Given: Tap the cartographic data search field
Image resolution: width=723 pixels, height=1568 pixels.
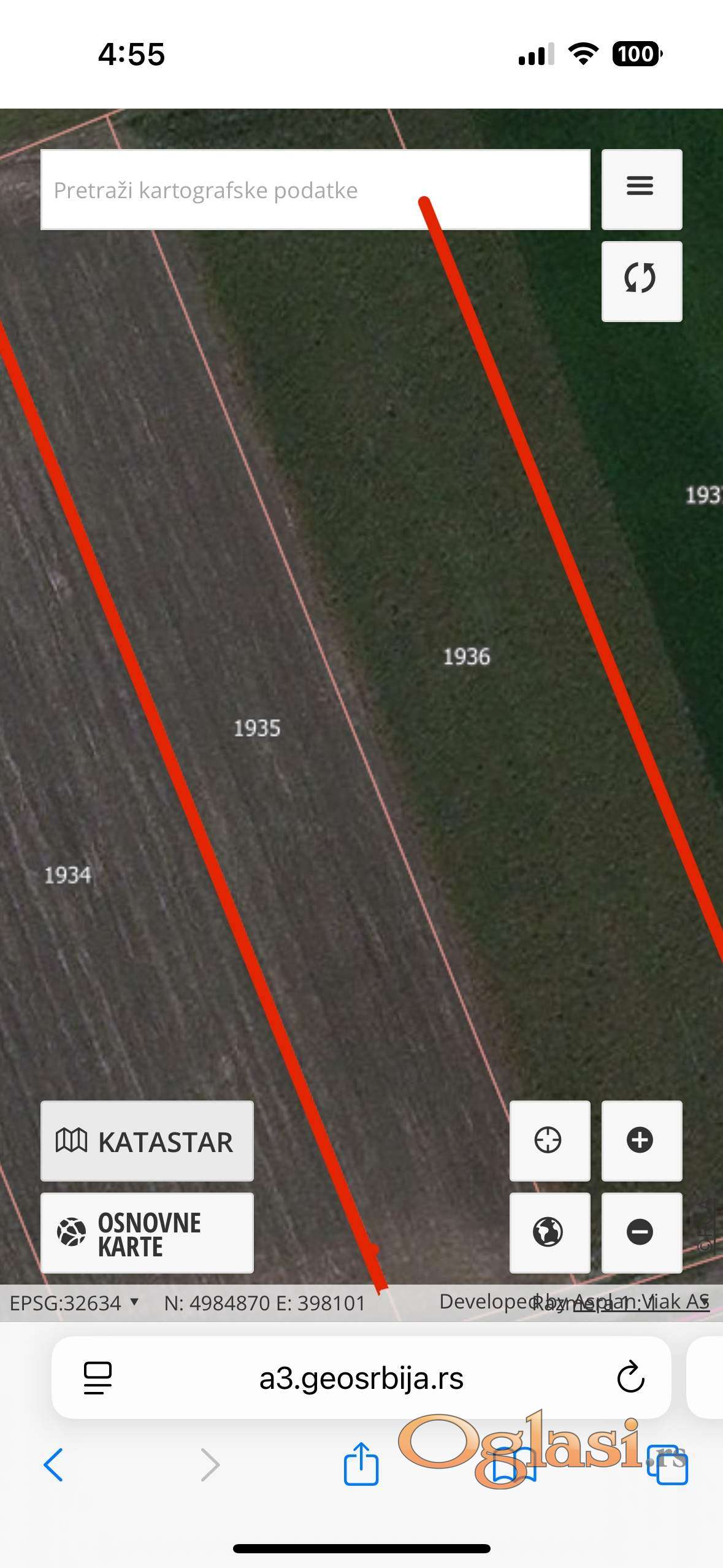Looking at the screenshot, I should pos(315,190).
